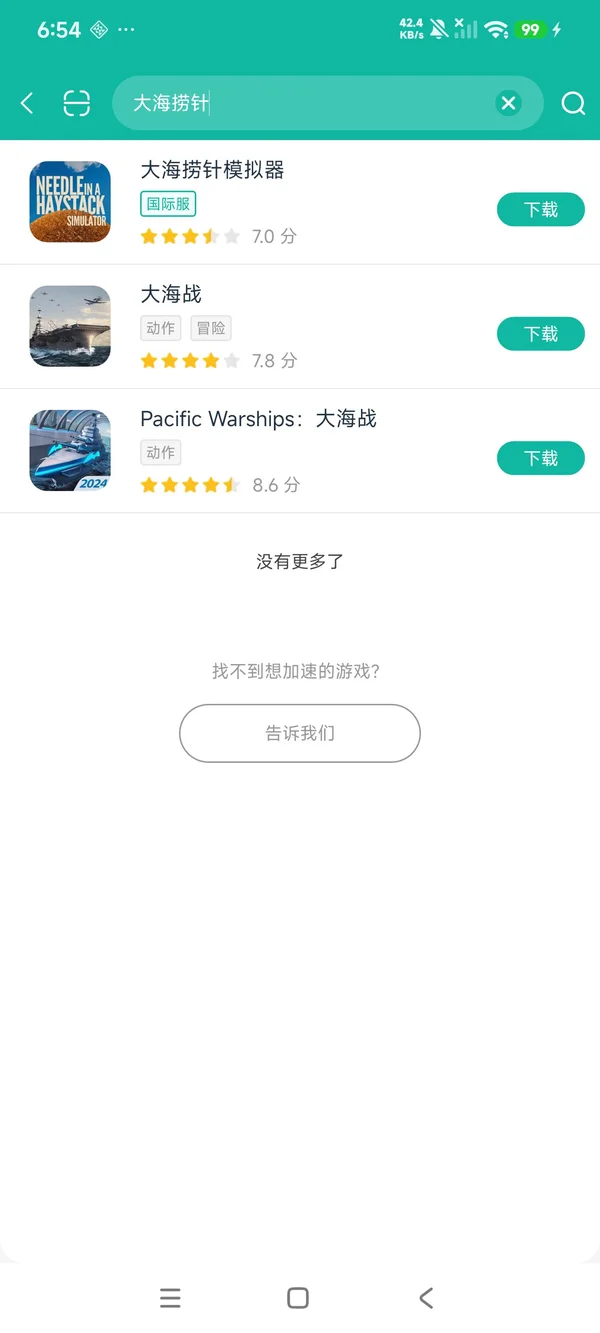Go back using the header arrow
The image size is (600, 1333).
point(27,103)
